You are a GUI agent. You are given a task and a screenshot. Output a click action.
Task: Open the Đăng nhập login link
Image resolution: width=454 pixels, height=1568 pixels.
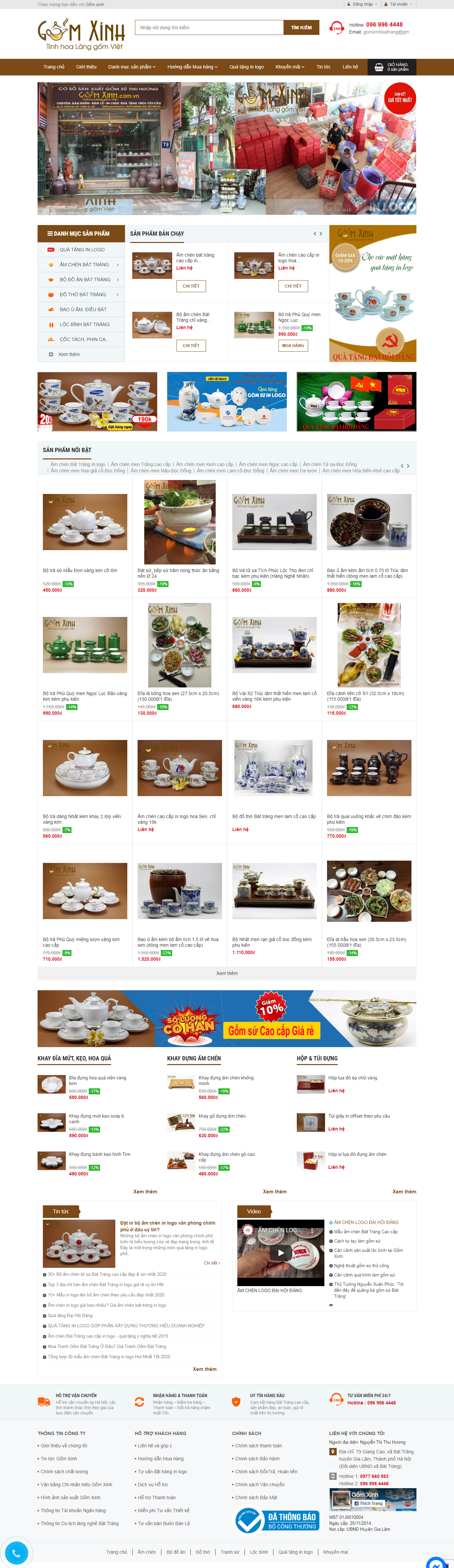point(363,4)
